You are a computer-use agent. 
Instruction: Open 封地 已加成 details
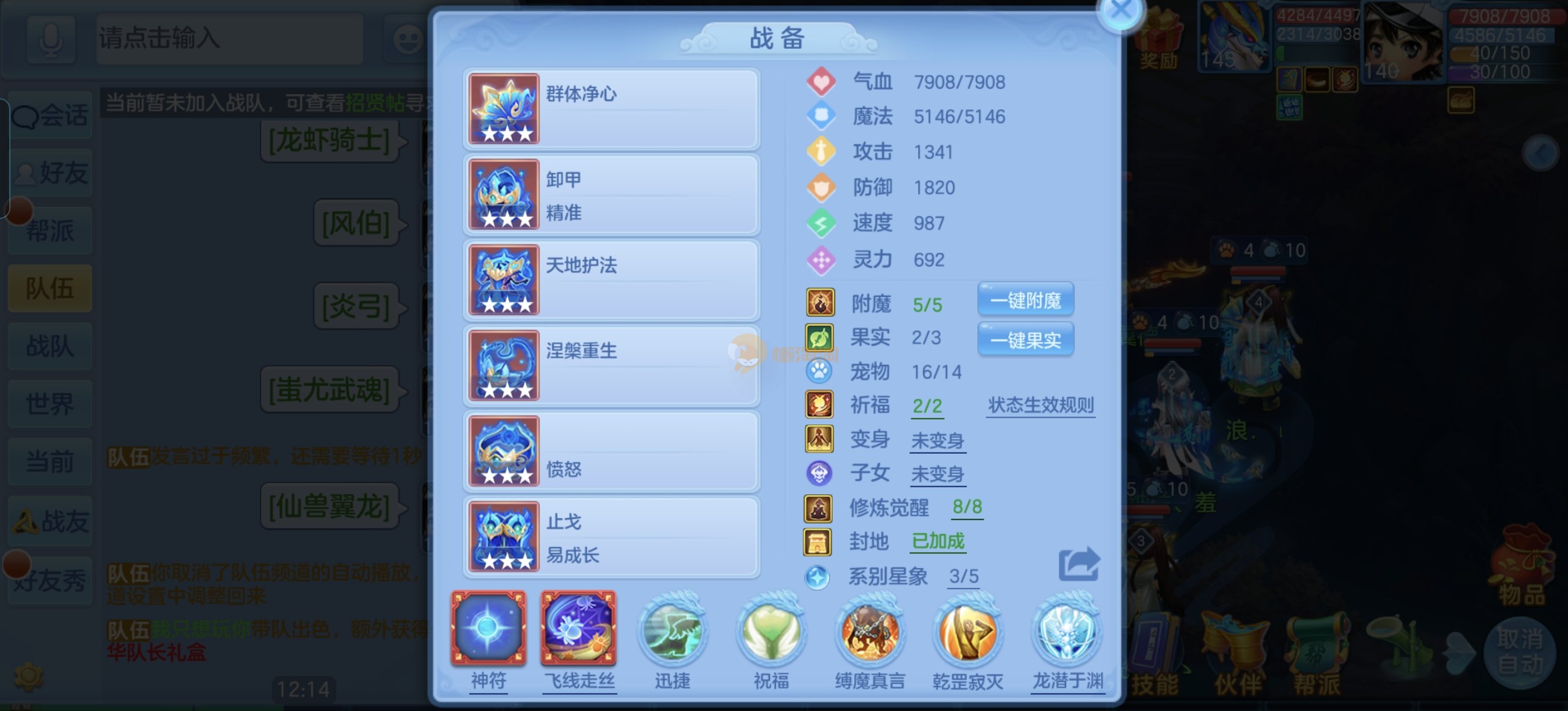pyautogui.click(x=937, y=541)
